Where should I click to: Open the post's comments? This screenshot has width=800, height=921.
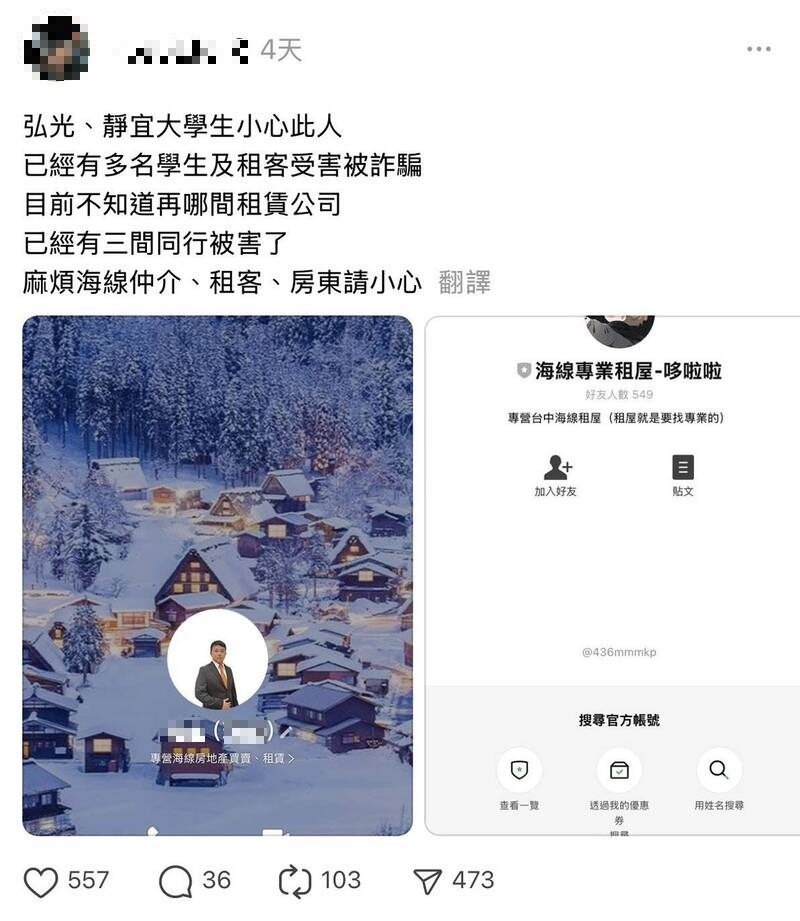pos(175,880)
